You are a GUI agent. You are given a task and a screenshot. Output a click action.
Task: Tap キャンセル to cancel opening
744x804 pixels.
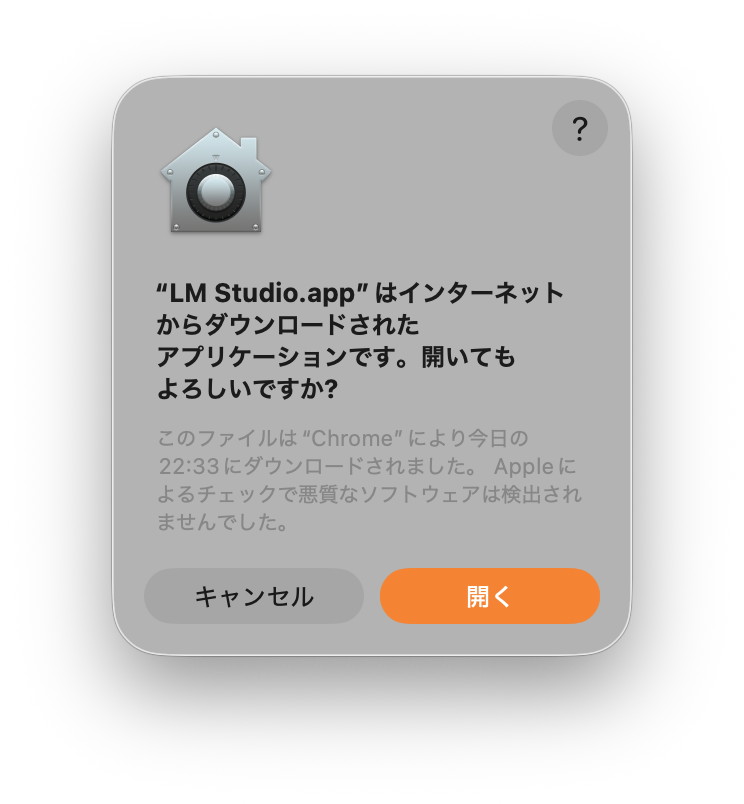point(254,596)
